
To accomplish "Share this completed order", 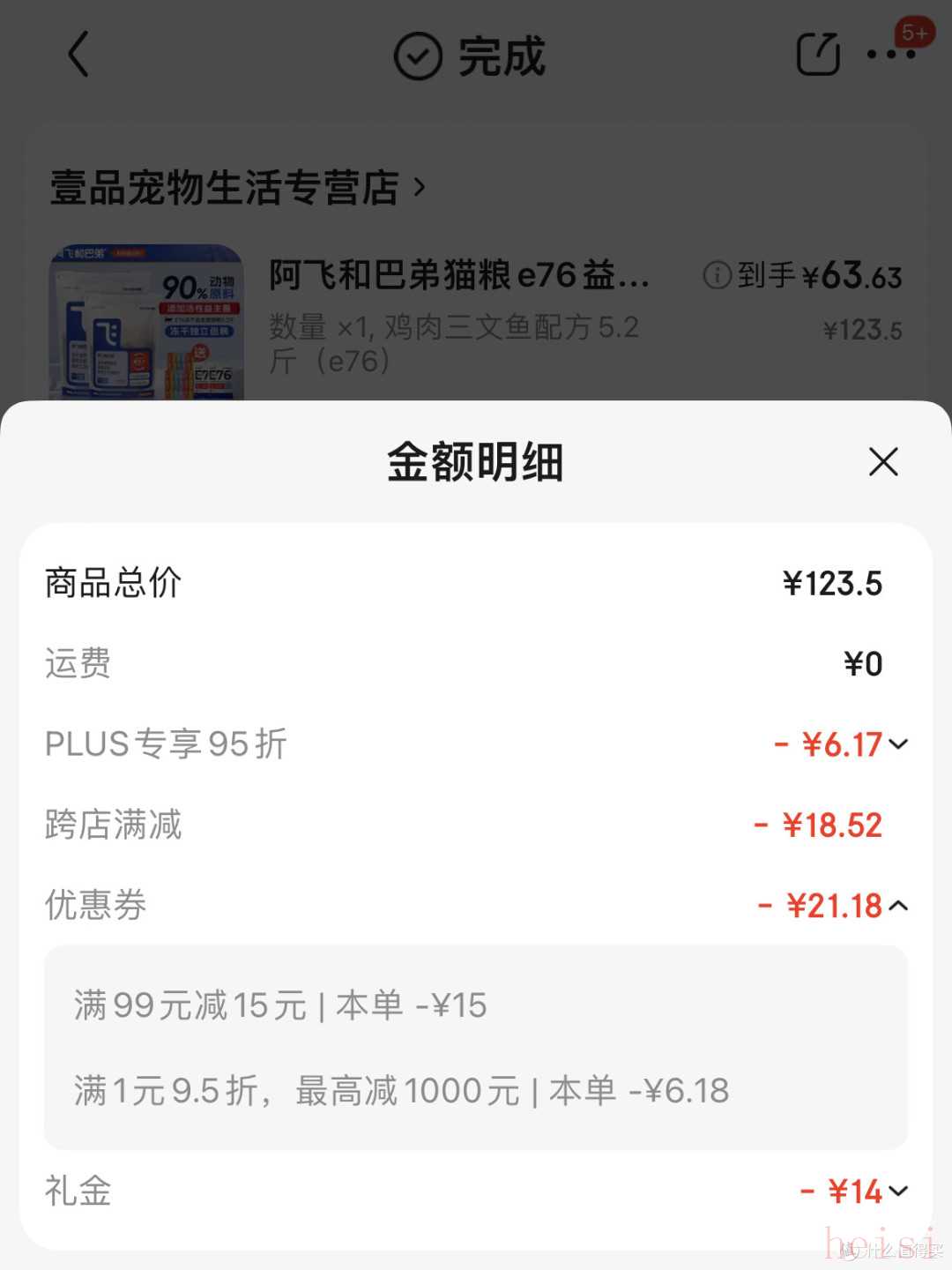I will click(817, 55).
